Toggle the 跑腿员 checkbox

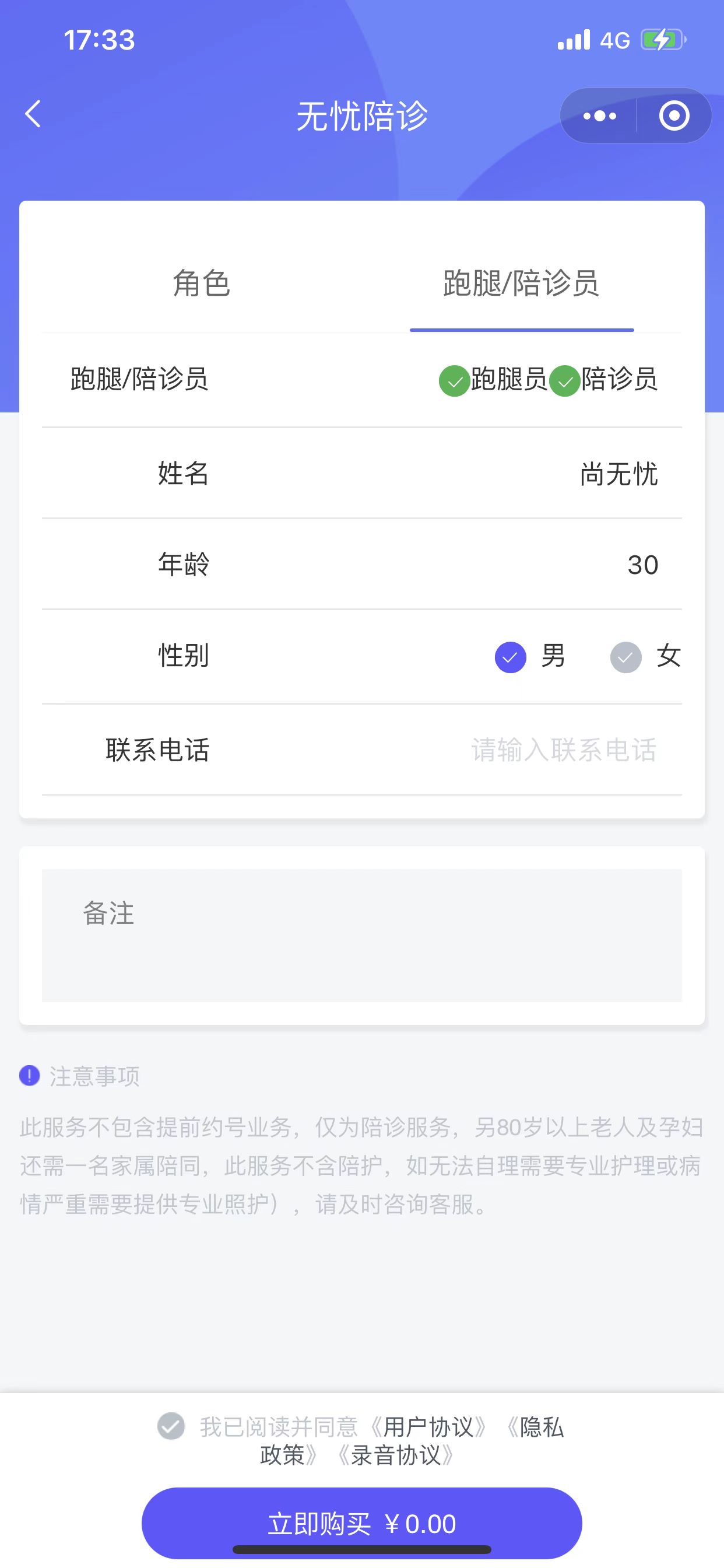(x=454, y=381)
